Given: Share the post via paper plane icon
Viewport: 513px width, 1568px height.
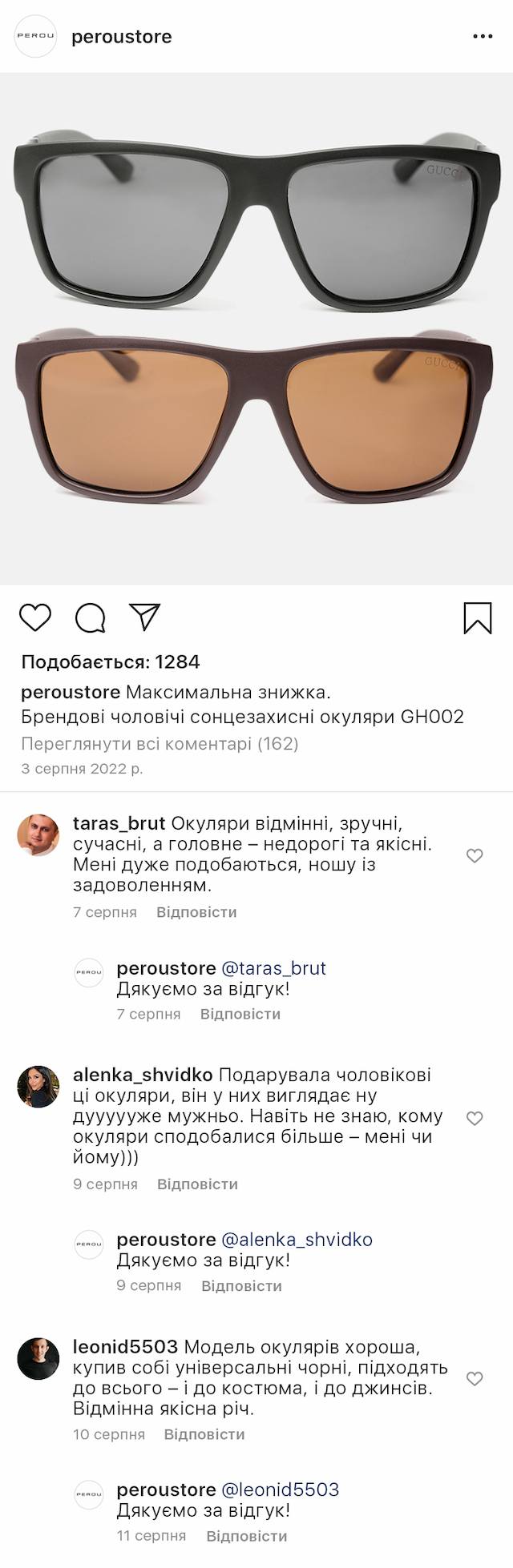Looking at the screenshot, I should pyautogui.click(x=145, y=617).
